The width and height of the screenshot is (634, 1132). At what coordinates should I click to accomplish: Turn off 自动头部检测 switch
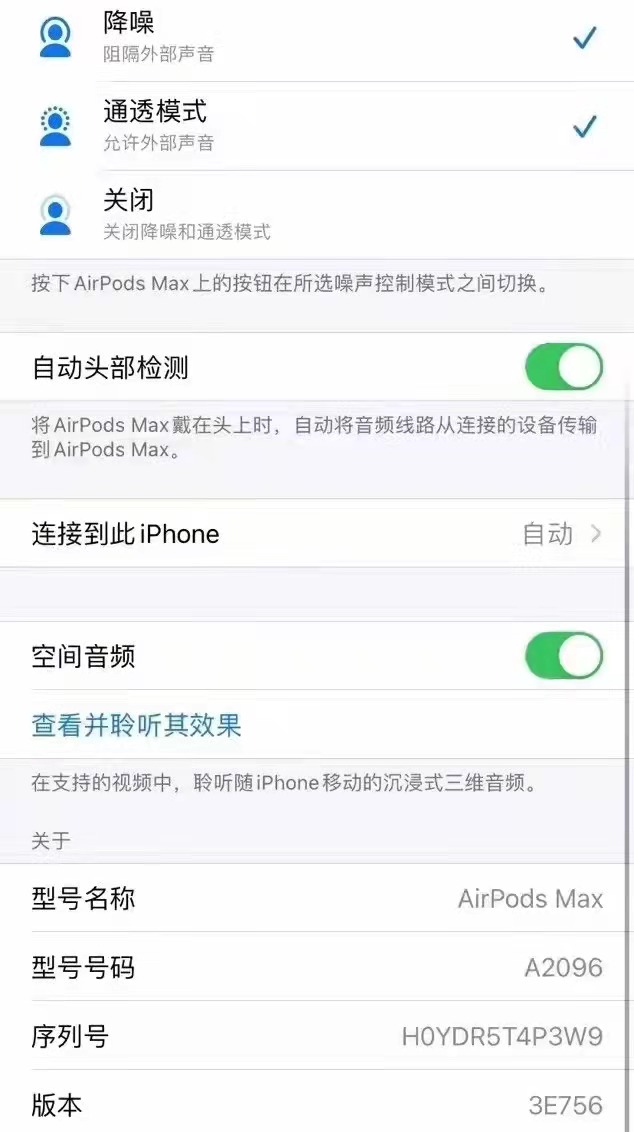coord(564,368)
